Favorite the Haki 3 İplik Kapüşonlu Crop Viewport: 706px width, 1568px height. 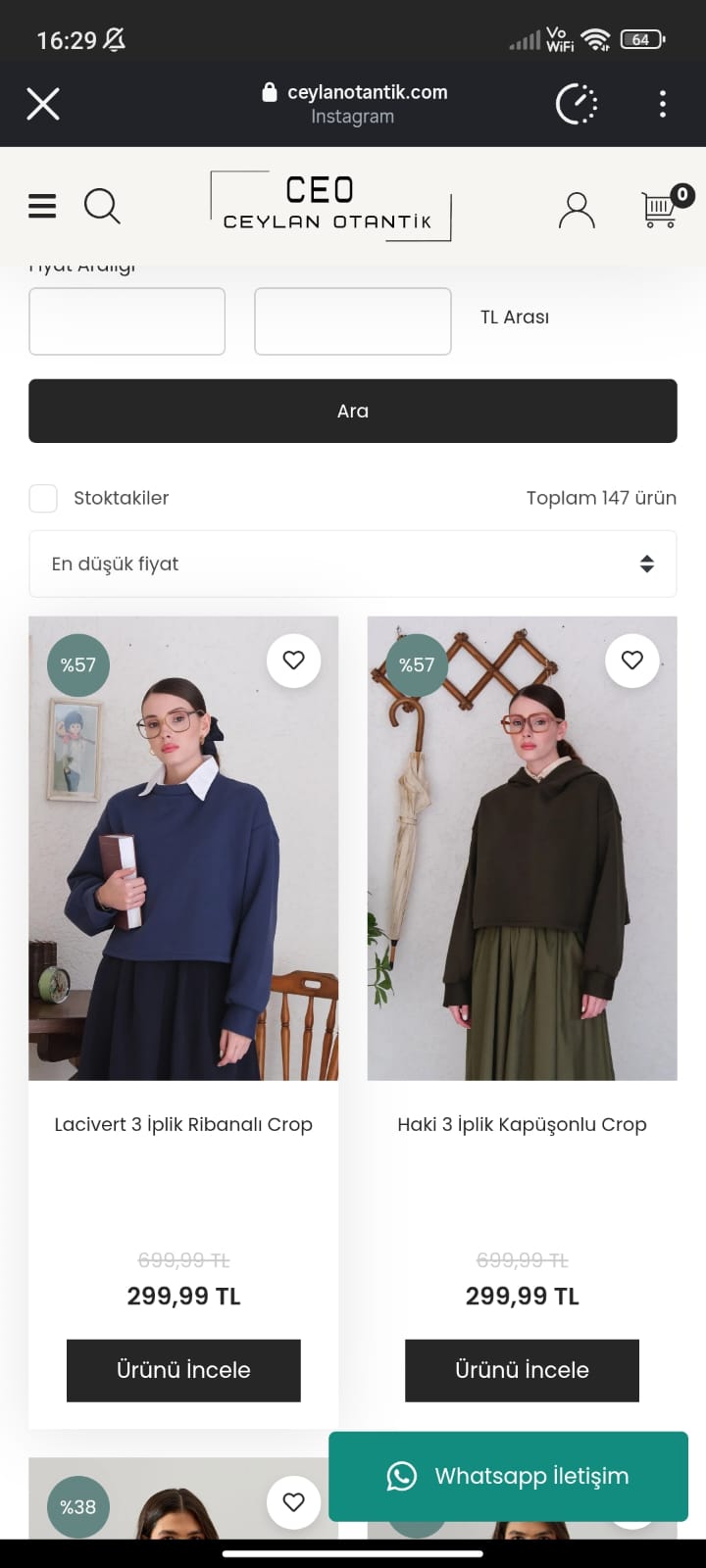pos(632,661)
